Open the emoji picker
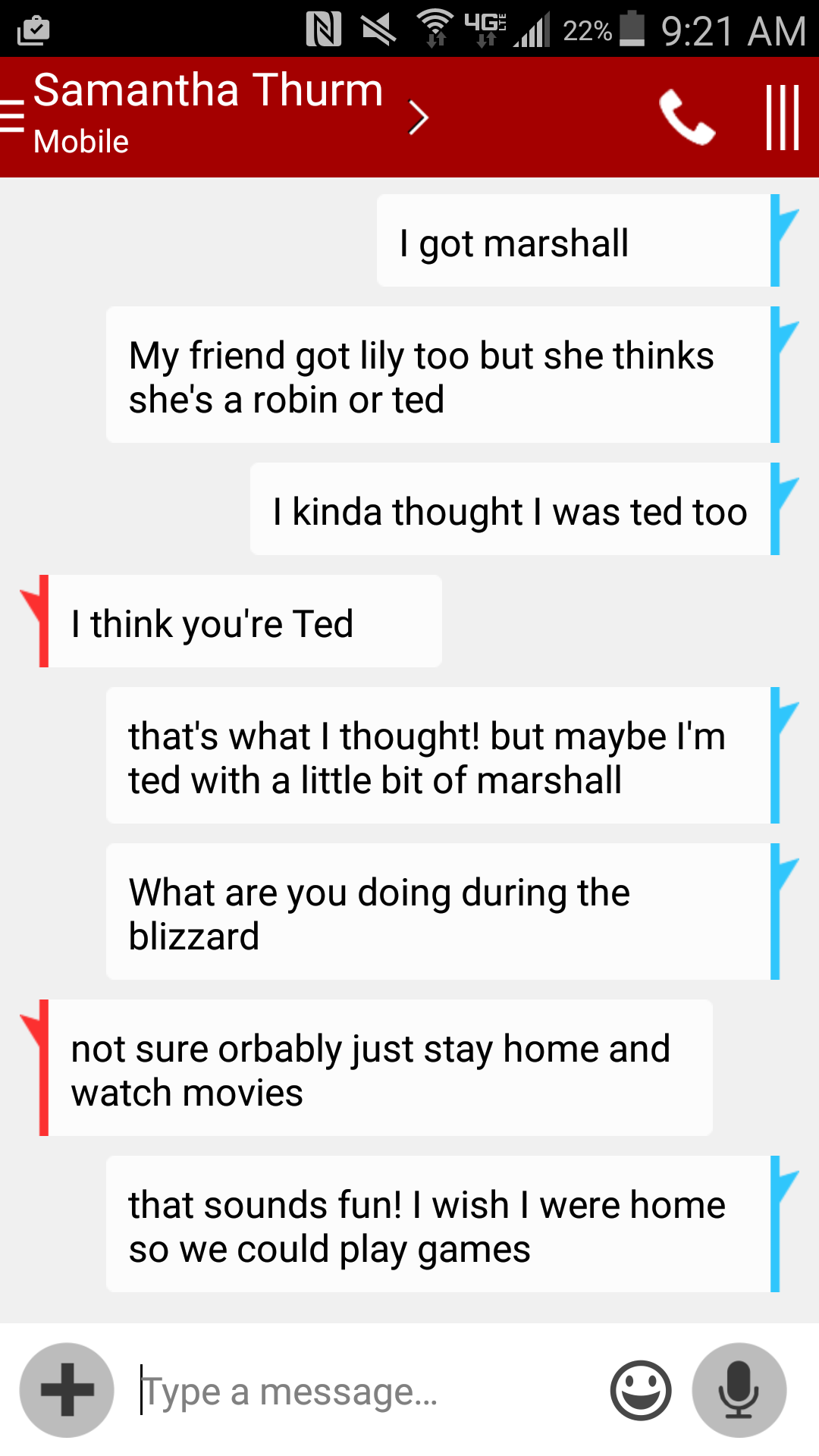Screen dimensions: 819x1456 (x=641, y=1390)
